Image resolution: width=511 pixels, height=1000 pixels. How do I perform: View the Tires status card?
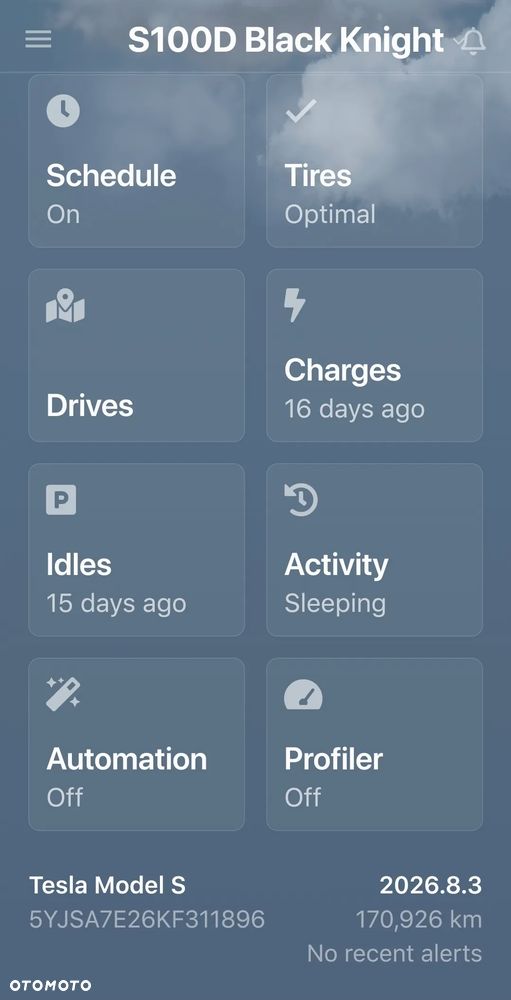pyautogui.click(x=374, y=161)
